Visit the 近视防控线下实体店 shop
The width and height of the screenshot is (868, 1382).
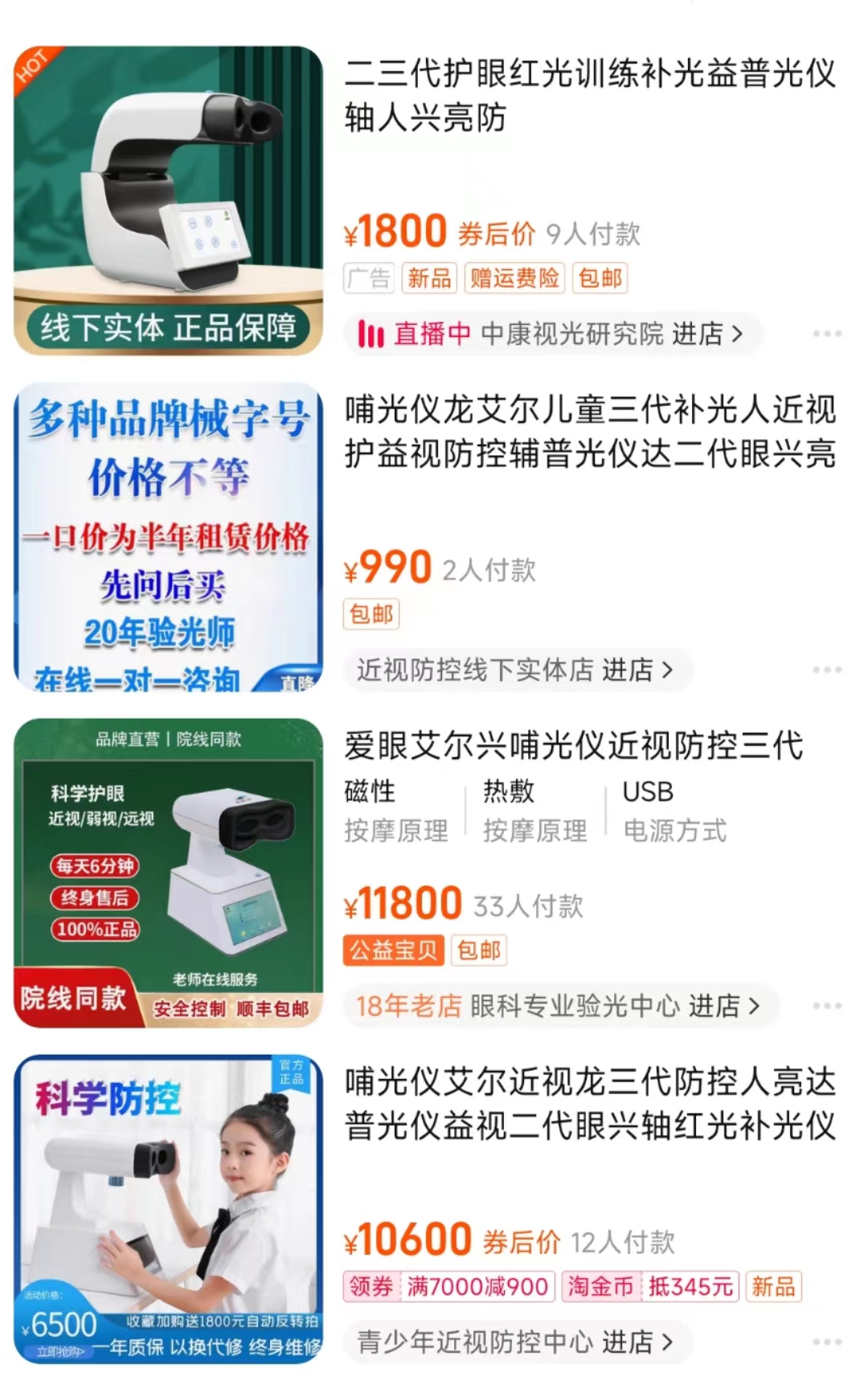tap(515, 670)
